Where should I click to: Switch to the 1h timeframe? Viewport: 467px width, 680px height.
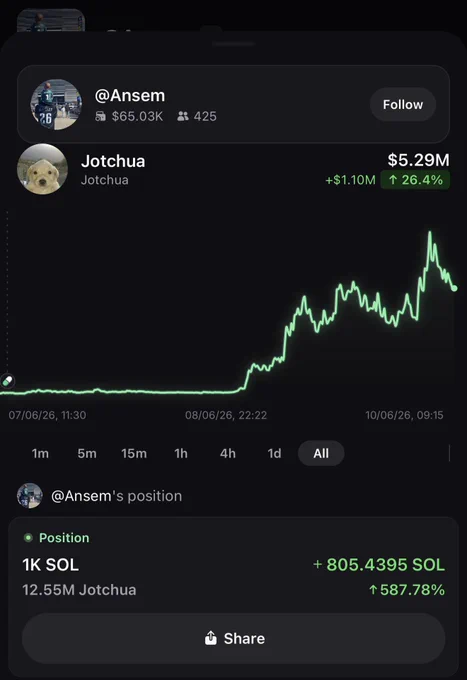tap(181, 454)
